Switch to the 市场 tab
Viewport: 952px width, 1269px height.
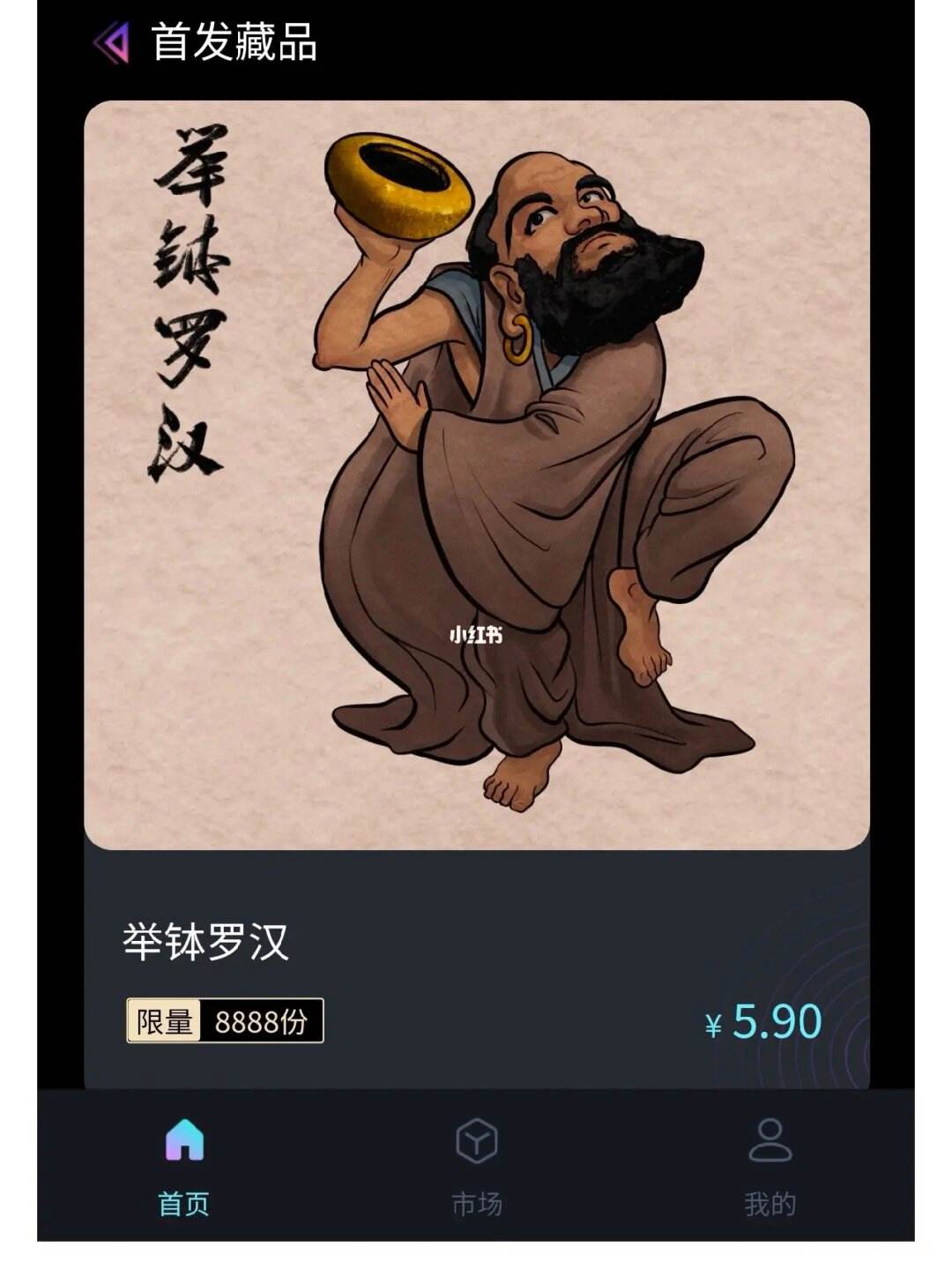tap(477, 1164)
